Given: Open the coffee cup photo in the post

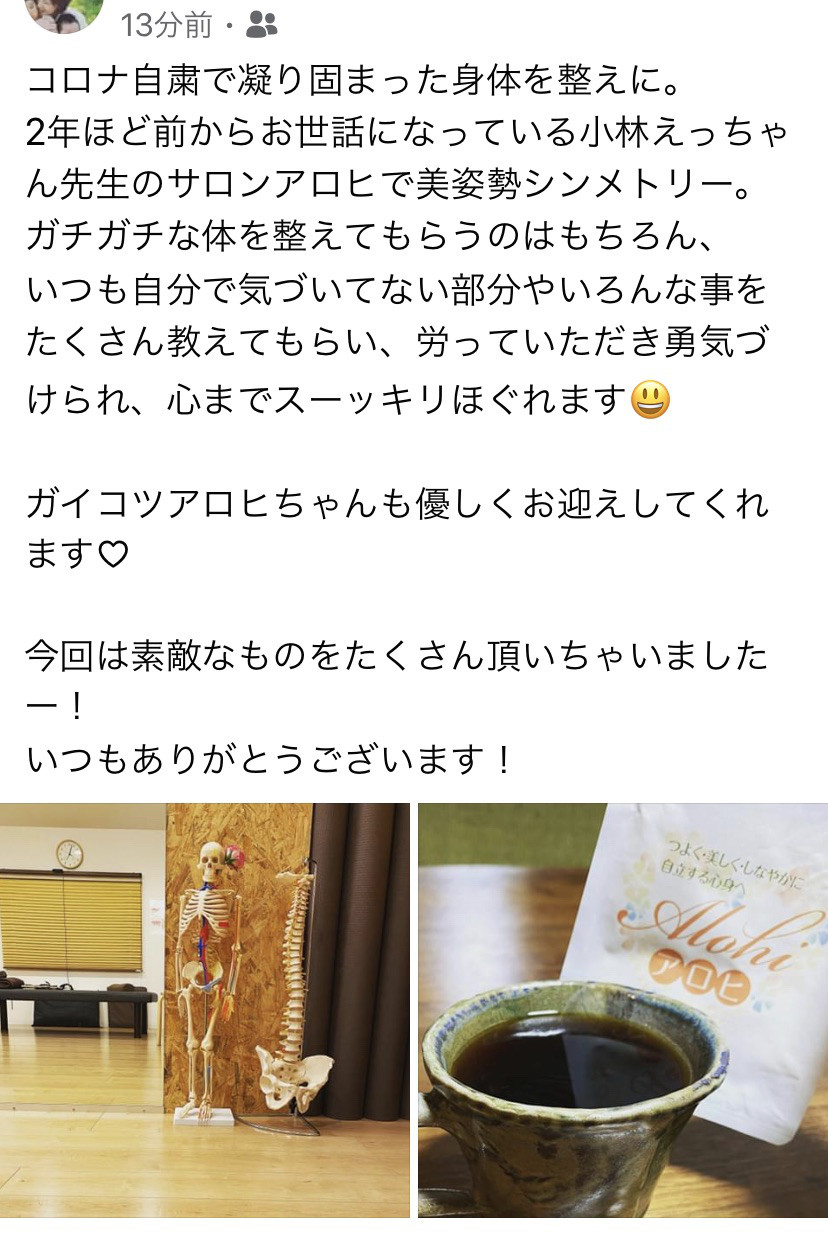Looking at the screenshot, I should pos(622,1010).
